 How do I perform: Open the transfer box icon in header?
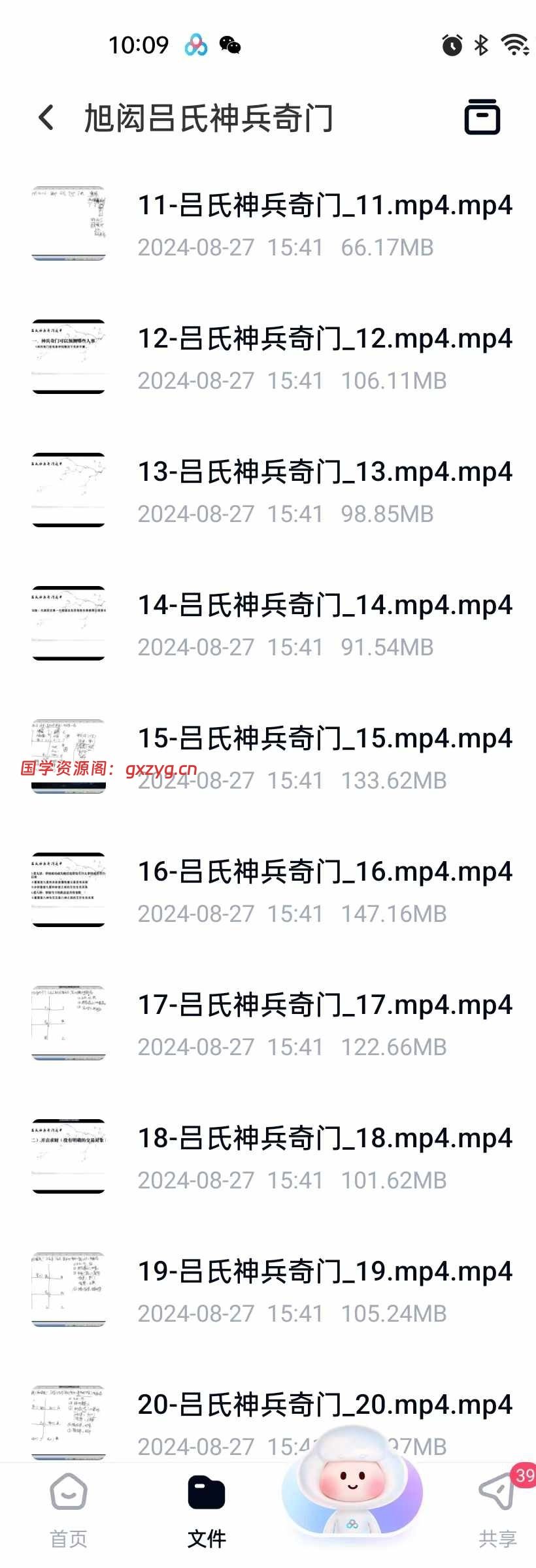[x=482, y=118]
